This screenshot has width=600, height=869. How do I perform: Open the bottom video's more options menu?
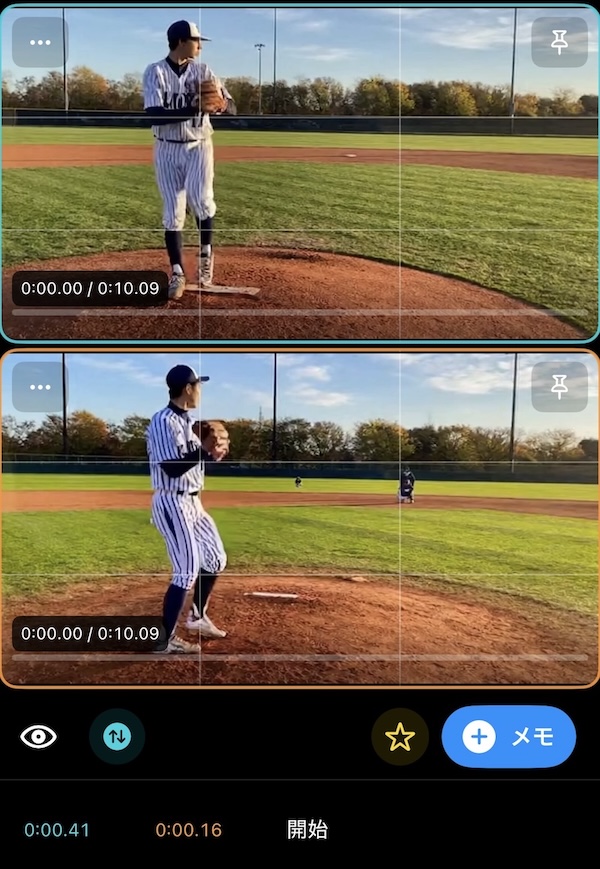pos(40,387)
